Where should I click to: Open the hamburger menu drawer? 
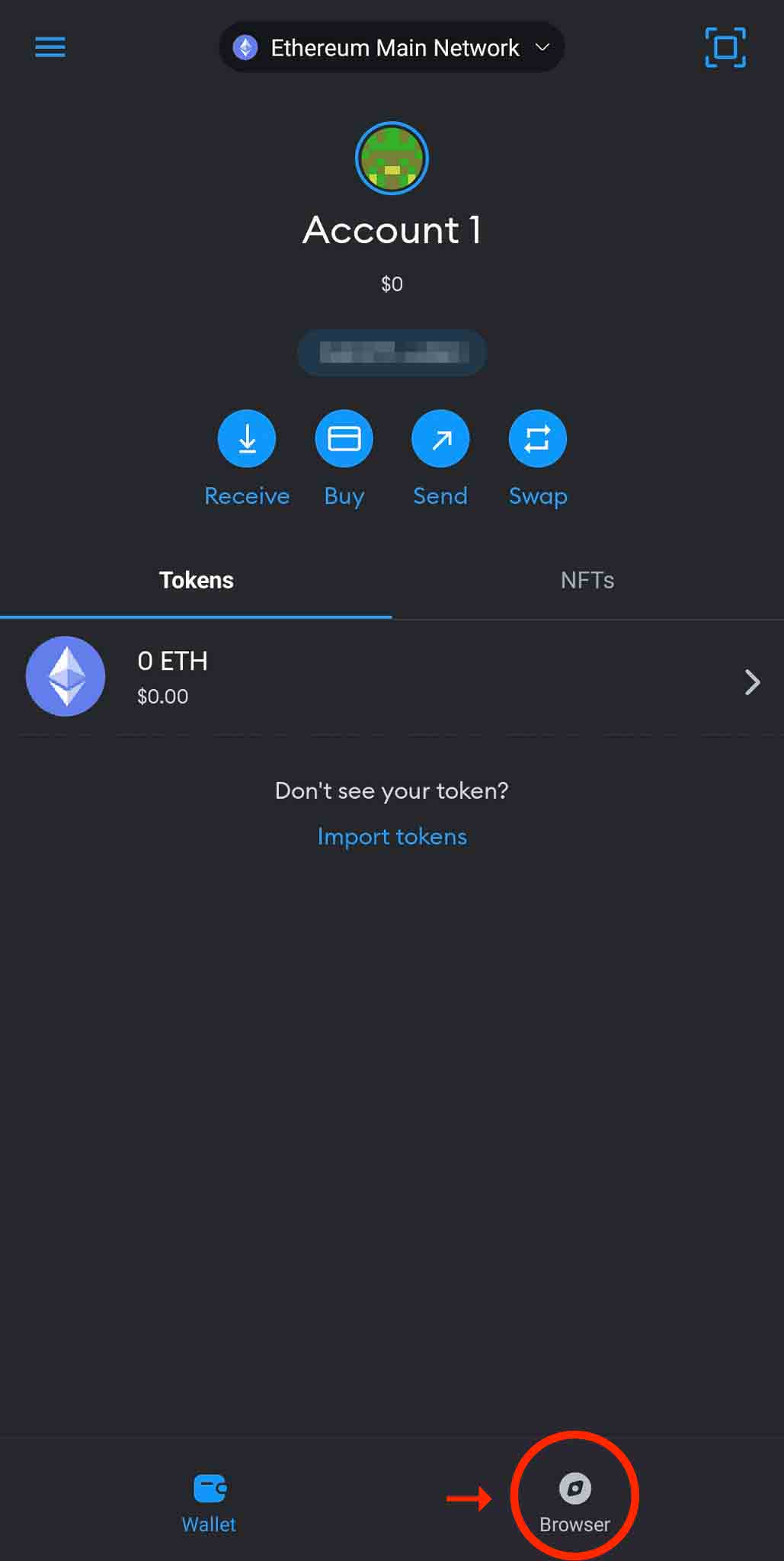(50, 47)
